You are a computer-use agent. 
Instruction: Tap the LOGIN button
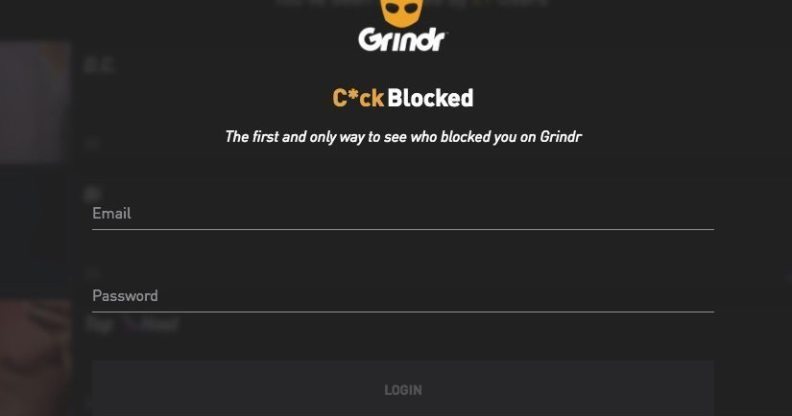tap(402, 390)
